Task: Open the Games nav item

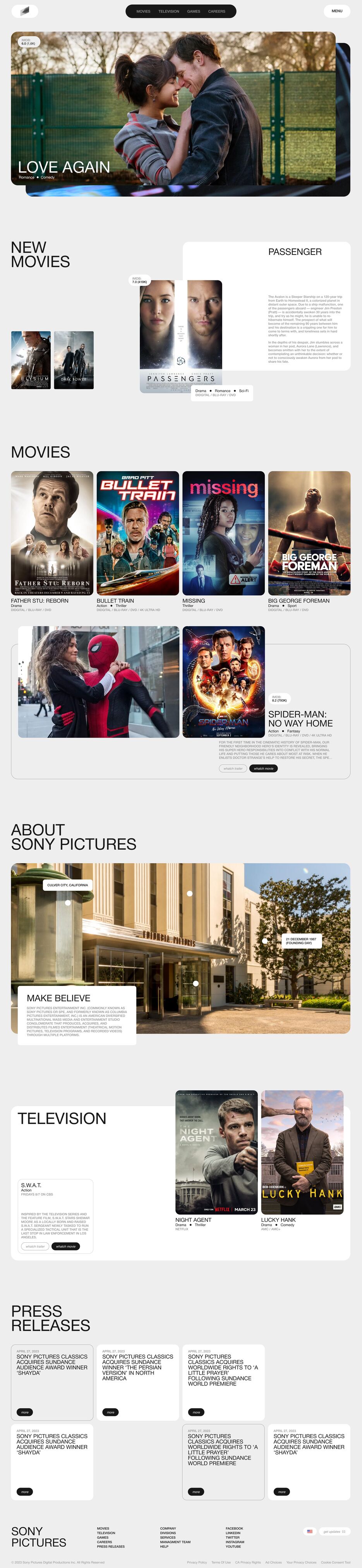Action: 194,11
